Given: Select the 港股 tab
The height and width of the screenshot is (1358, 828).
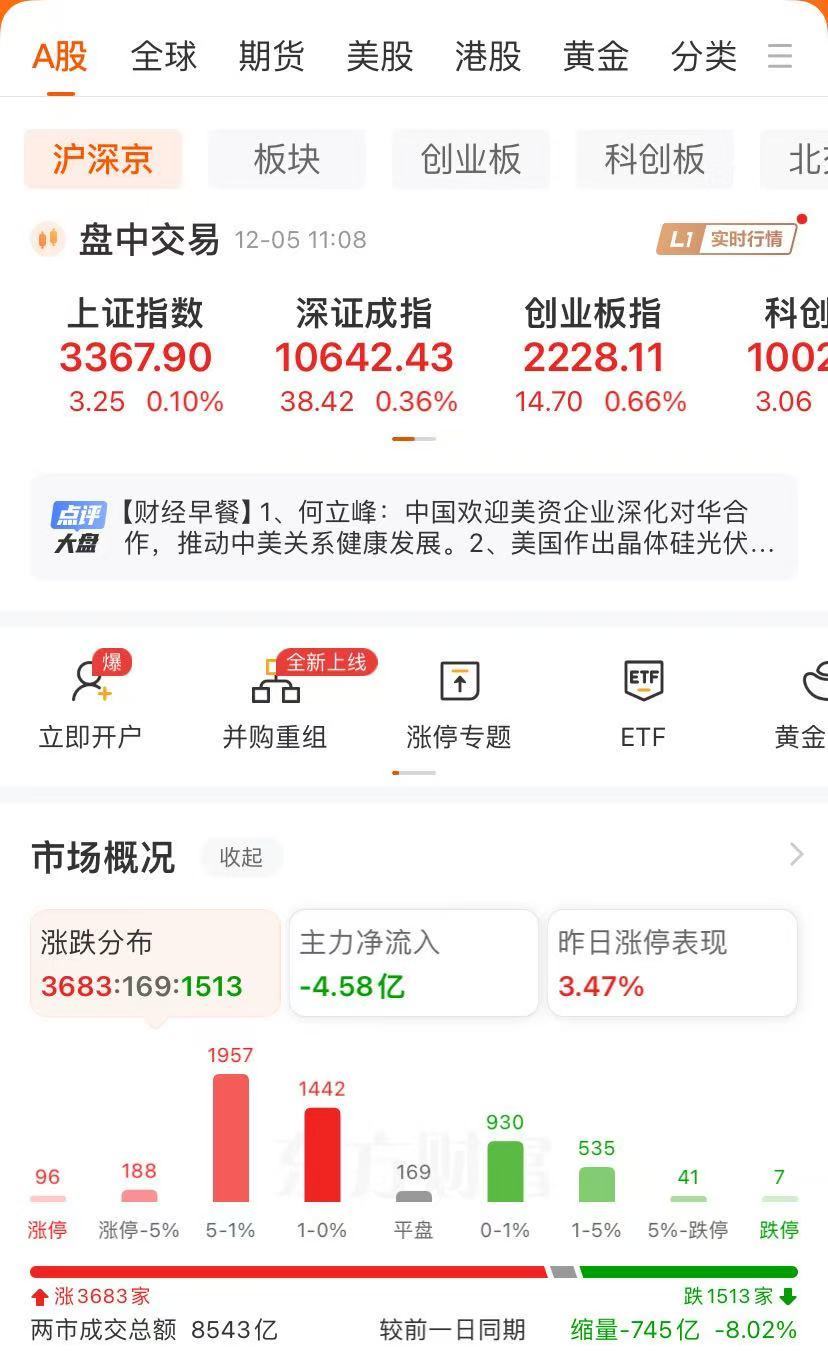Looking at the screenshot, I should tap(488, 56).
